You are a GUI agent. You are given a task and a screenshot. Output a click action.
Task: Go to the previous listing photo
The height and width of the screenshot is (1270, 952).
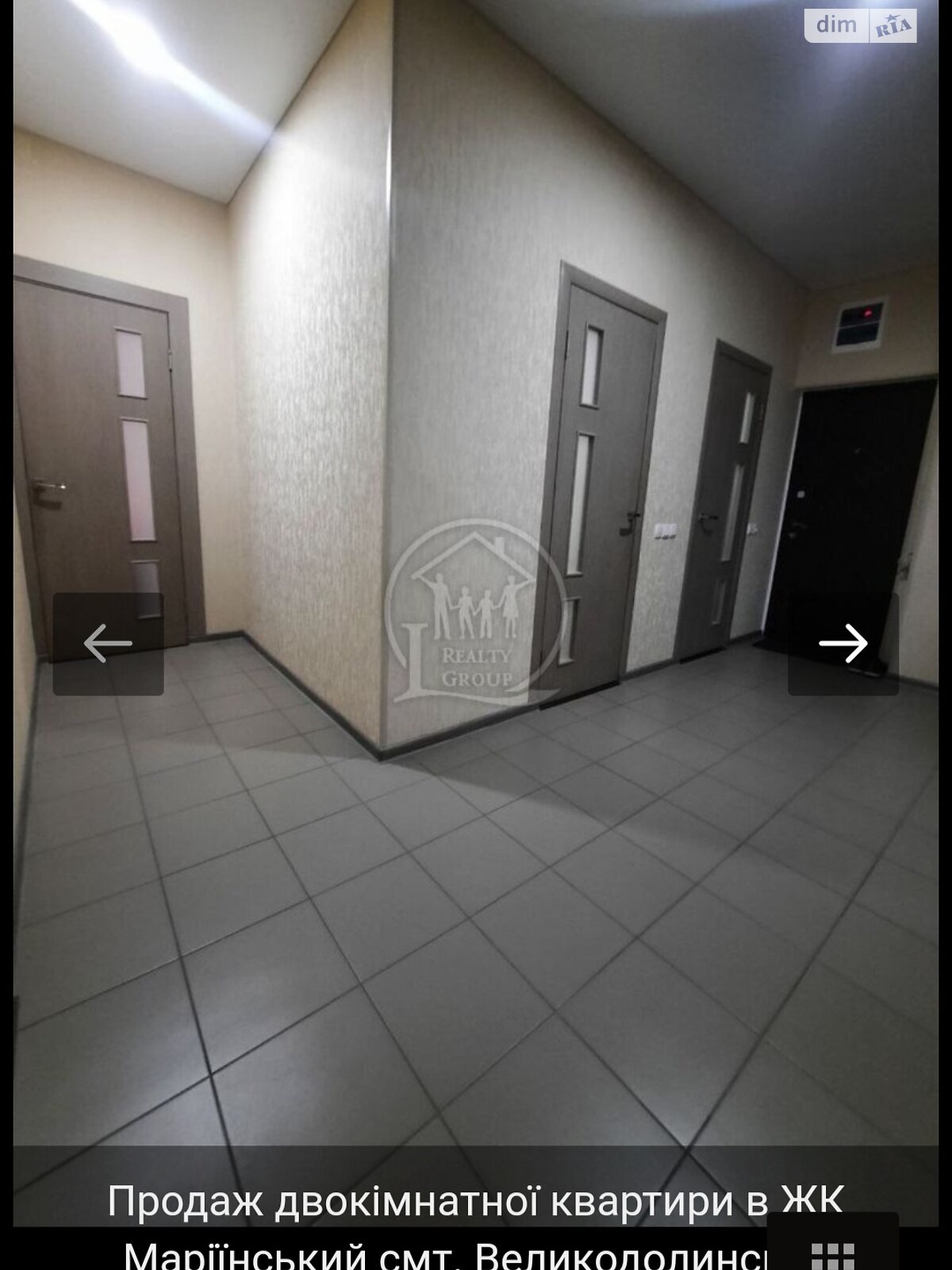click(x=108, y=643)
